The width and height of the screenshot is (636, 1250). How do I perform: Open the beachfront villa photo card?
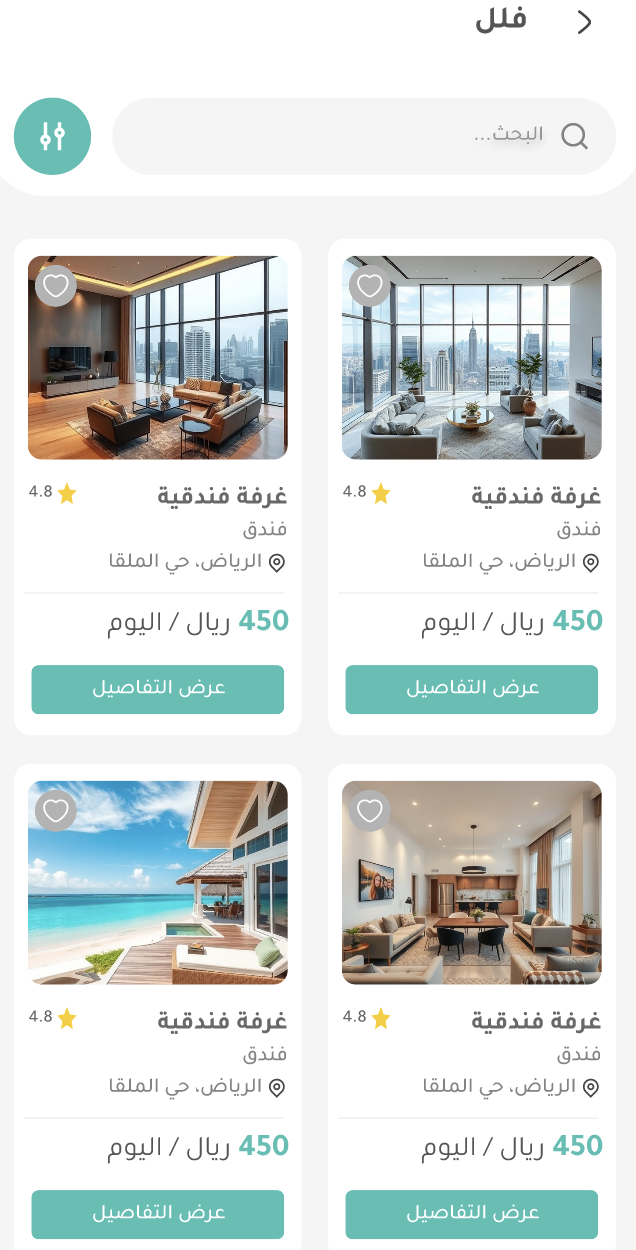158,883
